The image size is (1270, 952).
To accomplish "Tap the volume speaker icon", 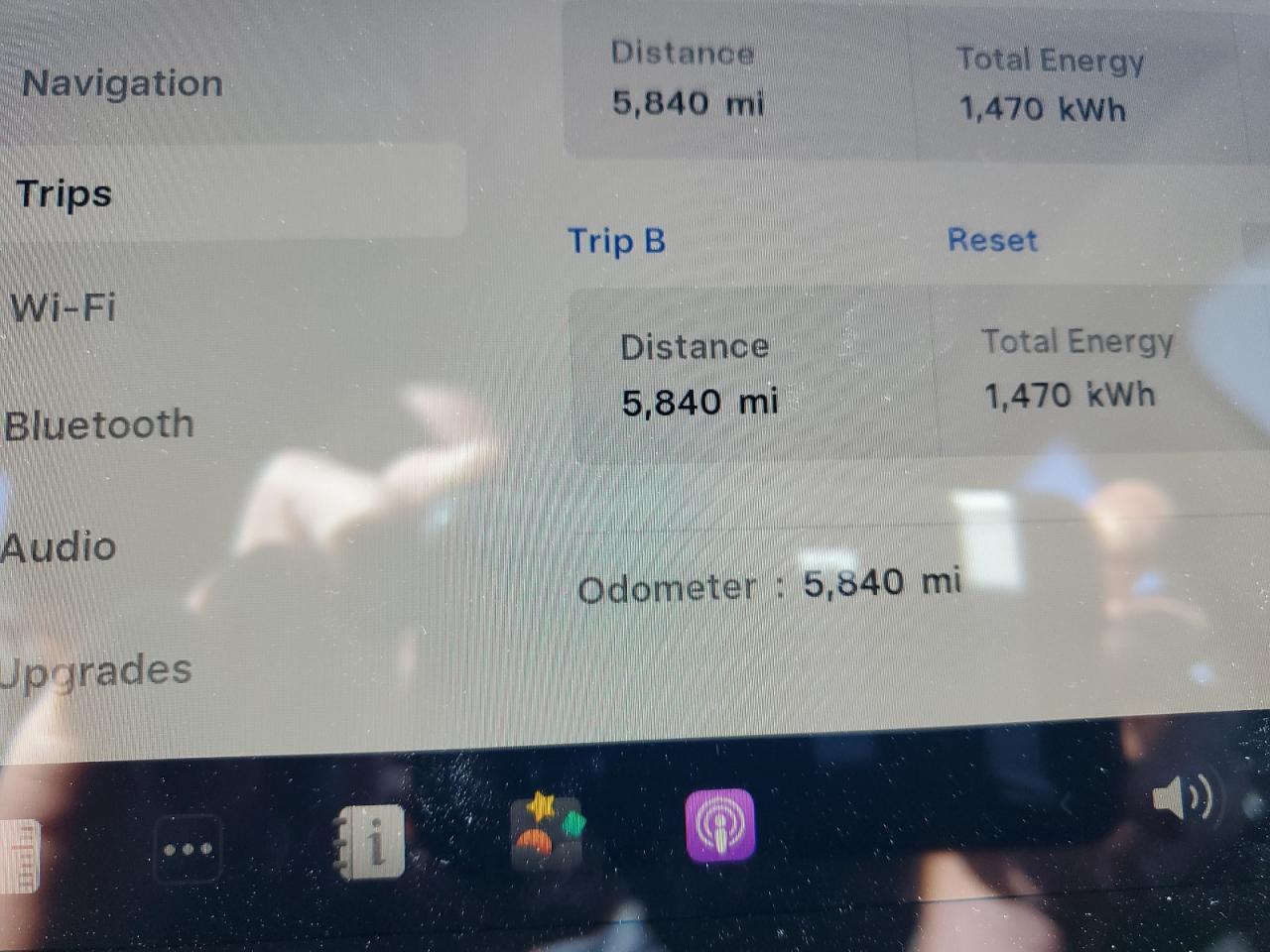I will (x=1182, y=798).
